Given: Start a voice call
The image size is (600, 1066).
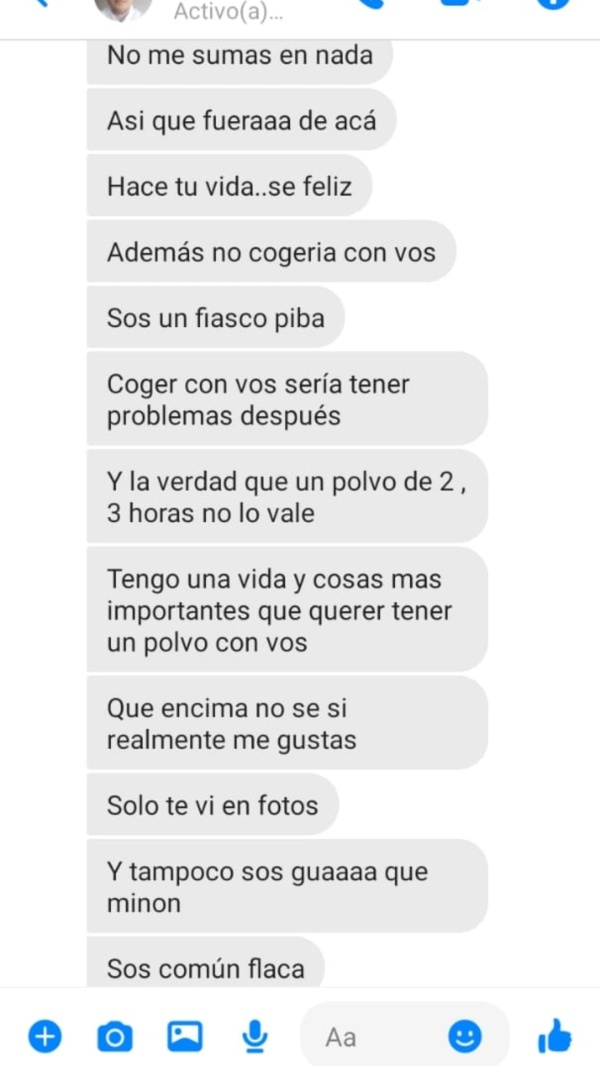Looking at the screenshot, I should (x=371, y=5).
